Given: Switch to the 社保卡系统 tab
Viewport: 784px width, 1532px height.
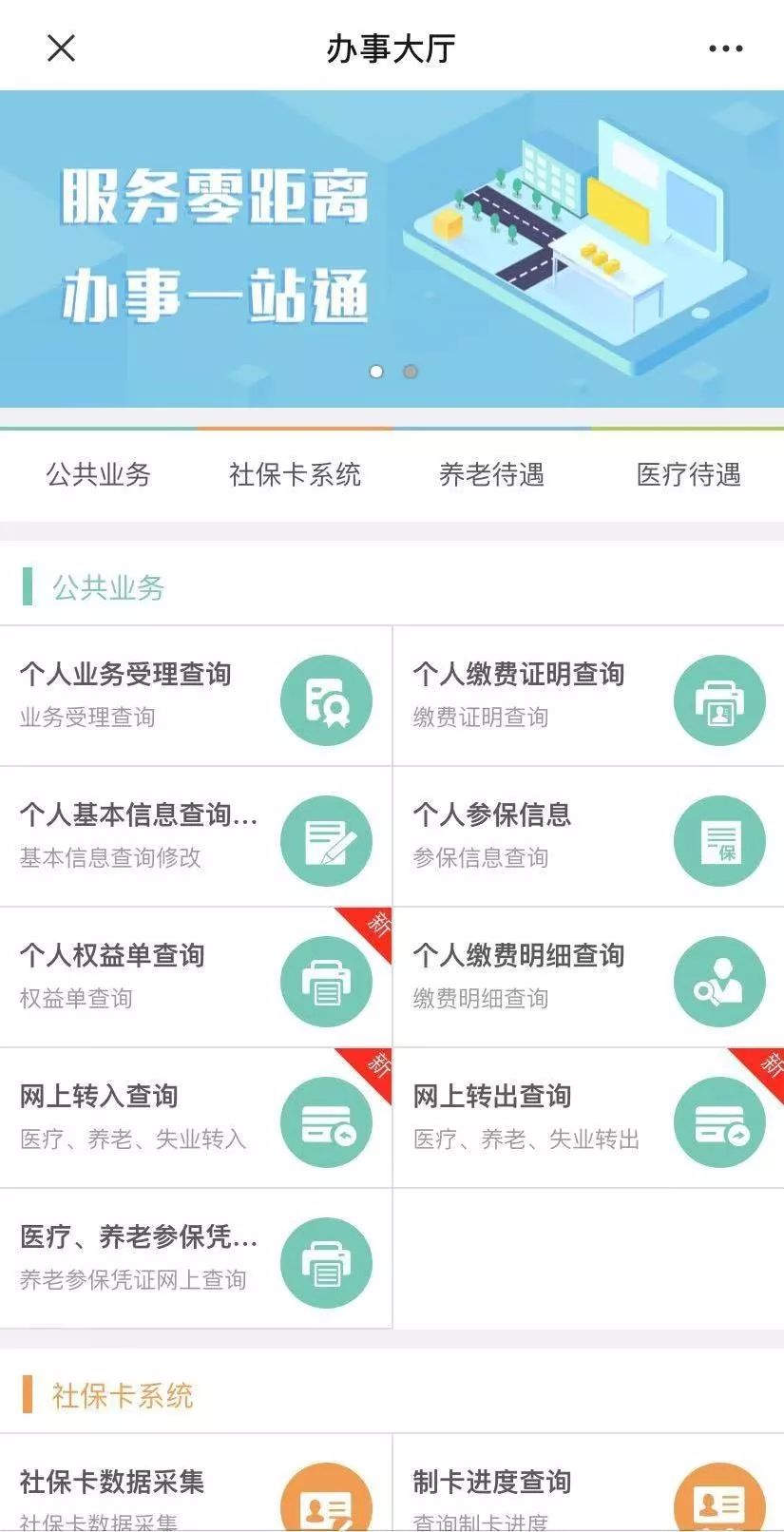Looking at the screenshot, I should (x=295, y=474).
